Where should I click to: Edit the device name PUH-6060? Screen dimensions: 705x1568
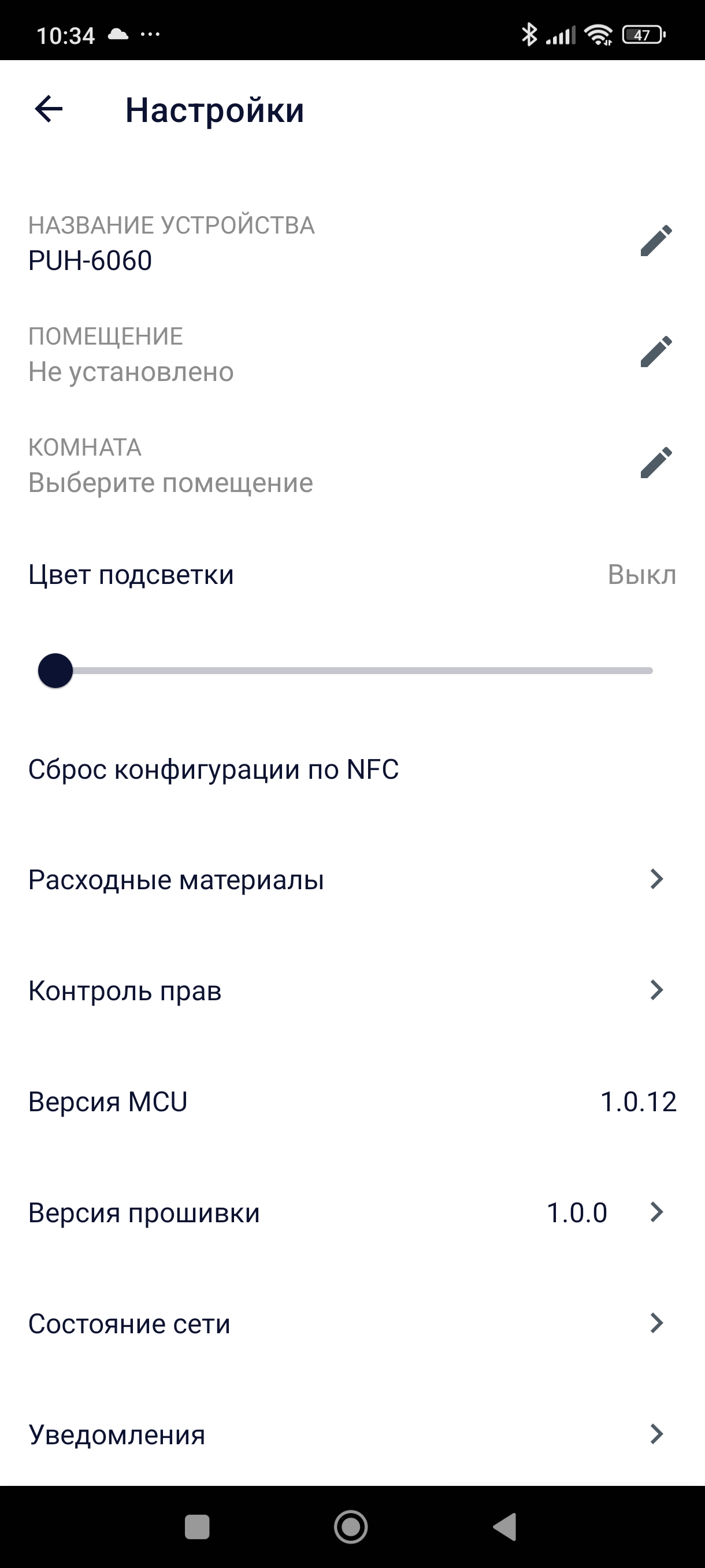[656, 241]
